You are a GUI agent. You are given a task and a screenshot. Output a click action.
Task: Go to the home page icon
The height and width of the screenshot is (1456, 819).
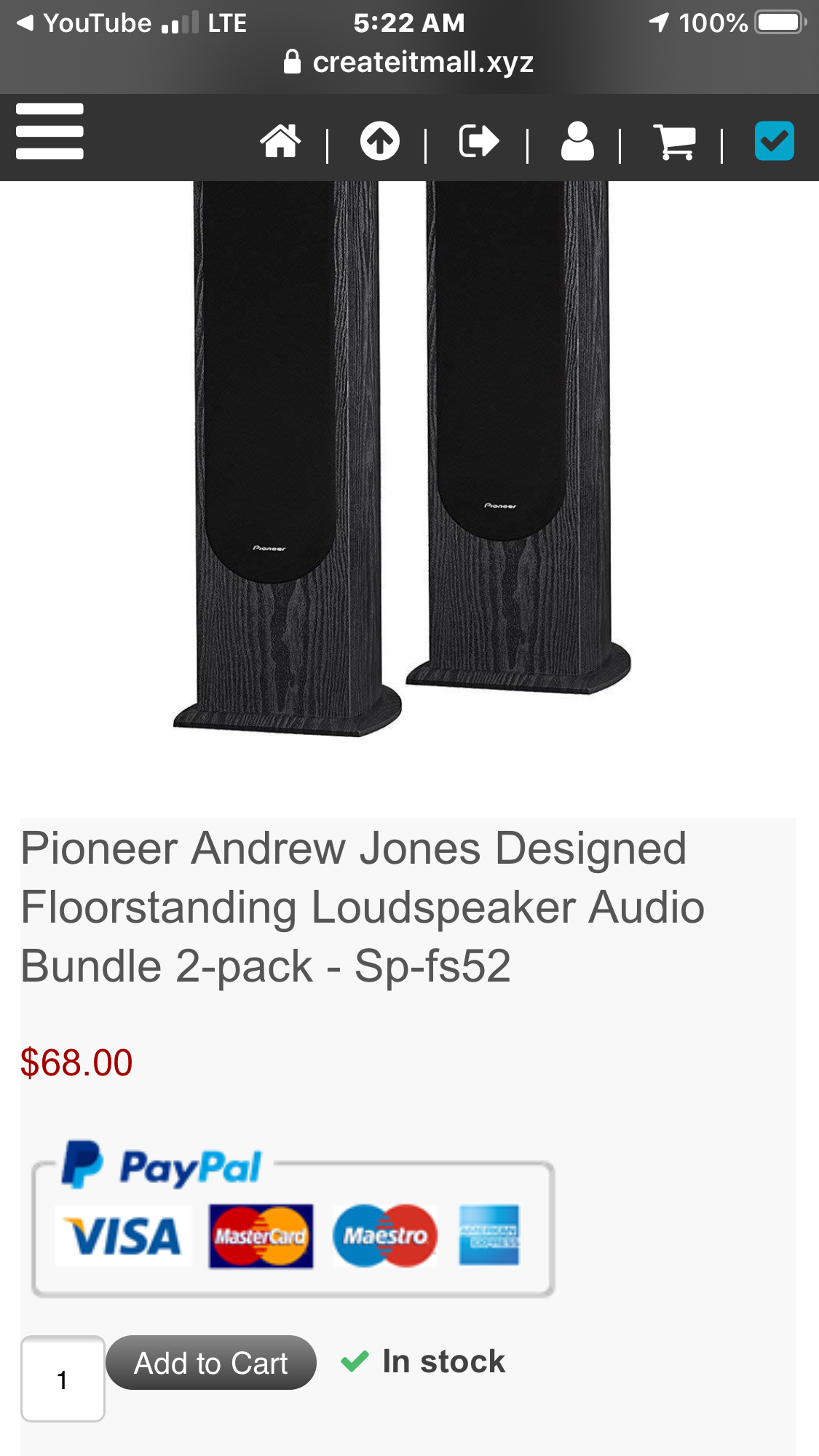point(280,141)
